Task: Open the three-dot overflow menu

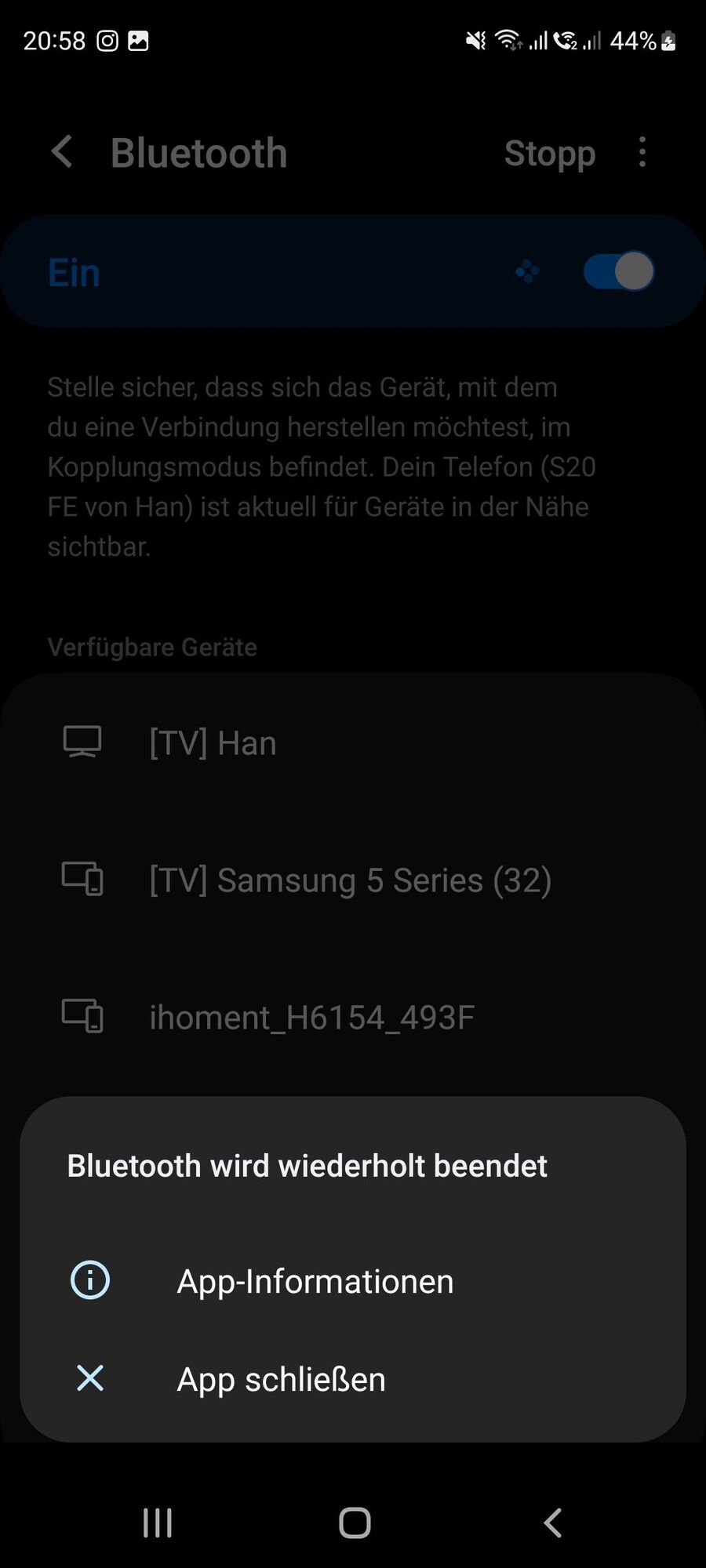Action: coord(642,152)
